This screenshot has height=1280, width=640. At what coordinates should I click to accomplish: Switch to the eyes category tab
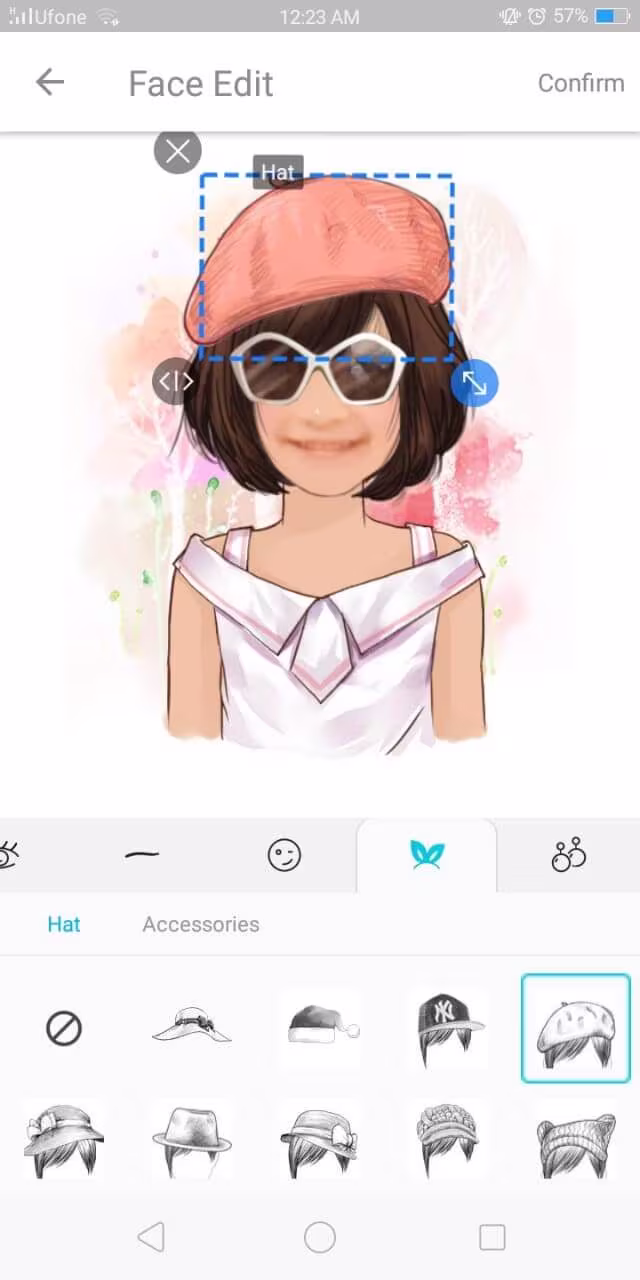point(10,855)
